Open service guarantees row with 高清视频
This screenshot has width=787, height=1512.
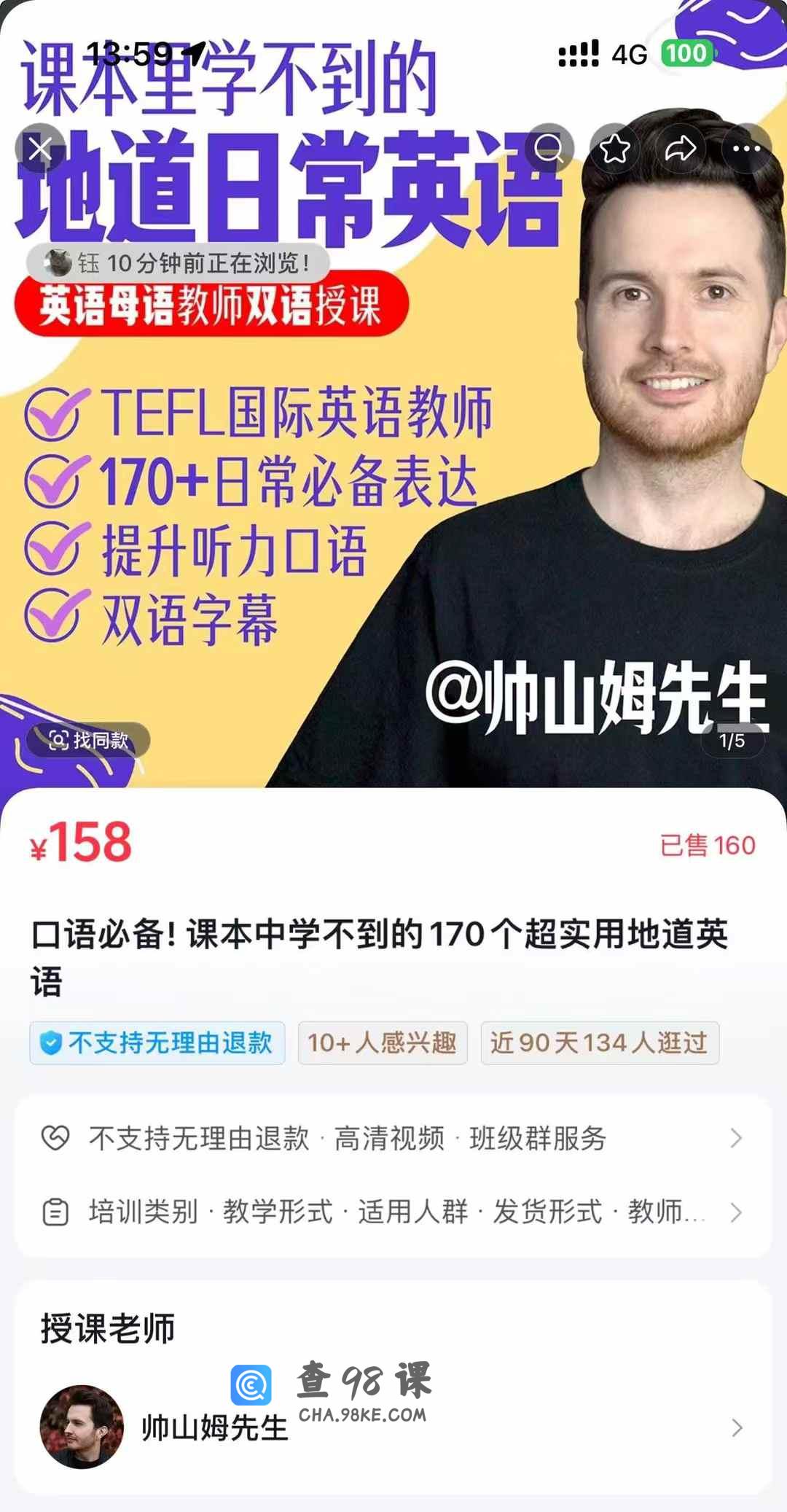pos(393,1138)
